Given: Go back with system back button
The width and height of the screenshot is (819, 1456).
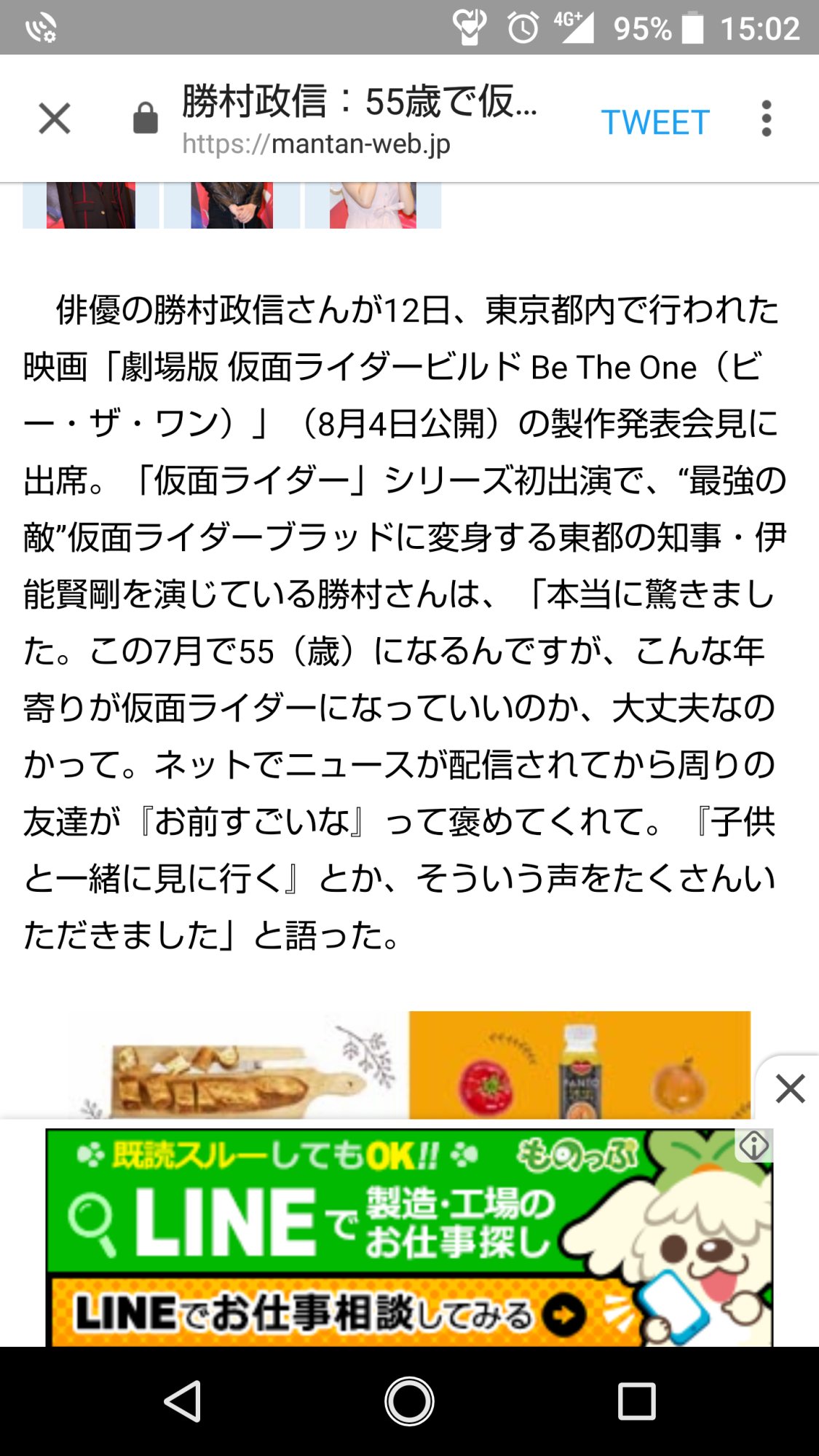Looking at the screenshot, I should pos(182,1401).
